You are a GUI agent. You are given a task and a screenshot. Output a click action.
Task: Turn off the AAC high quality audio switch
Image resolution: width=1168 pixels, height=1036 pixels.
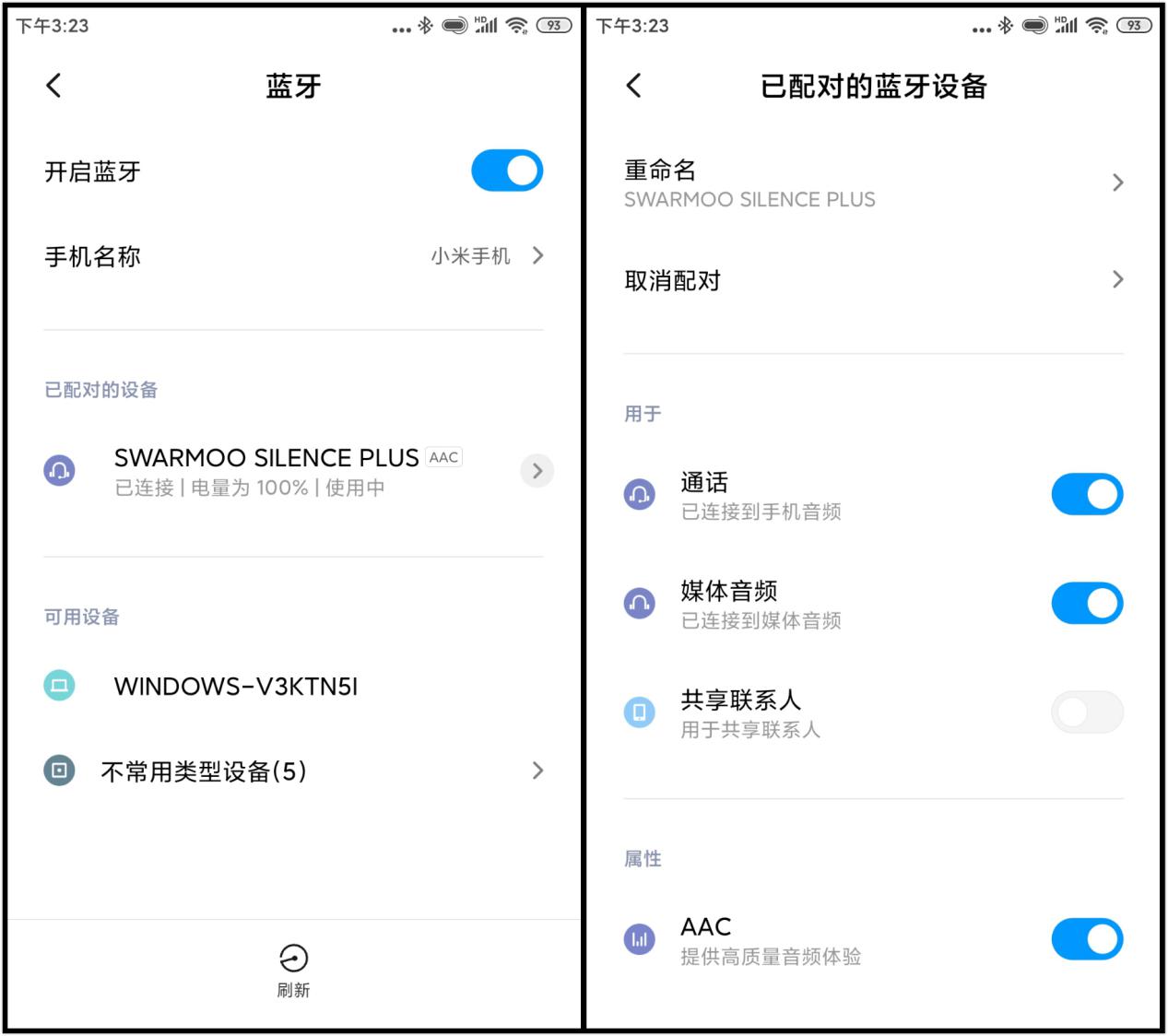click(1087, 938)
